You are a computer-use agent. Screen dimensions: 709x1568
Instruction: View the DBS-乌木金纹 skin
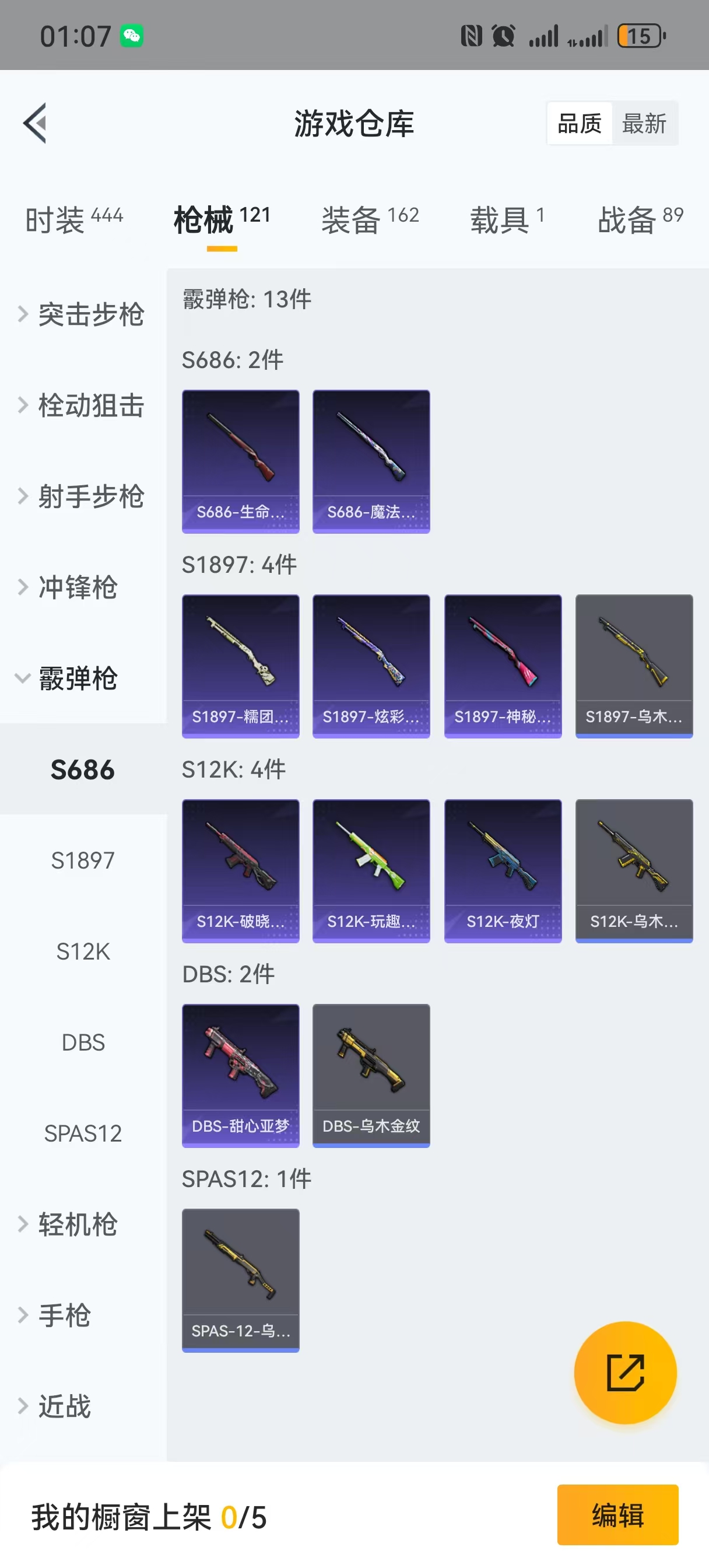(x=371, y=1076)
